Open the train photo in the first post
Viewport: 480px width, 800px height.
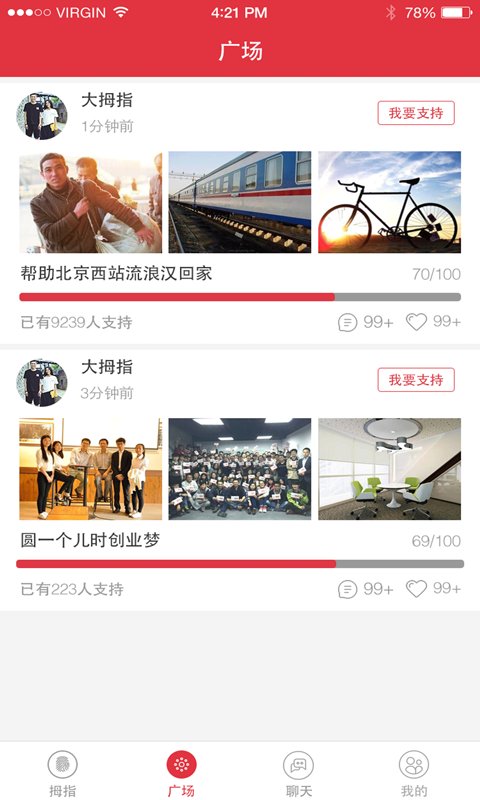[x=240, y=202]
